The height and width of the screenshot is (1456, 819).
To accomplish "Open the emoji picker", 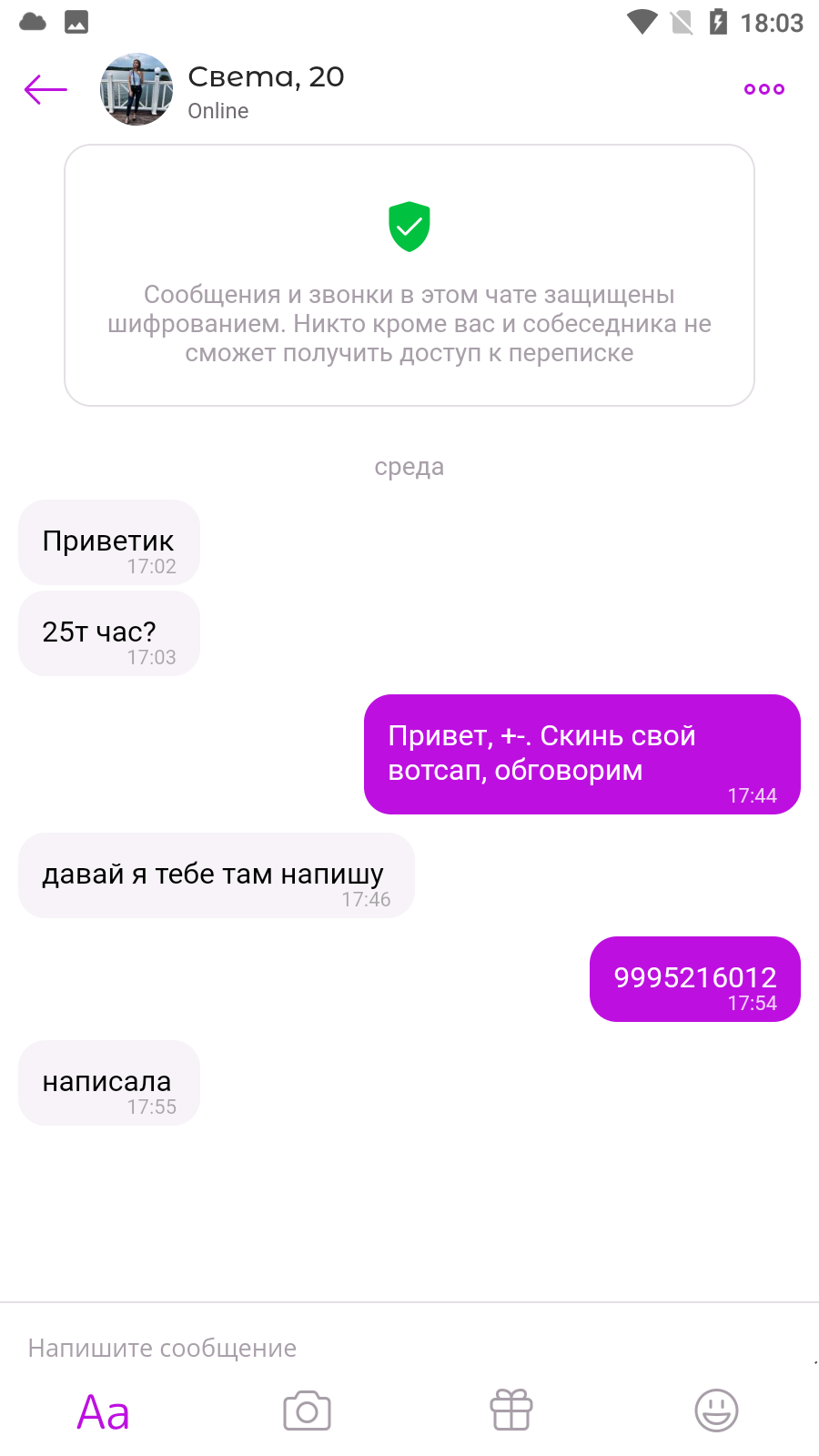I will (x=716, y=1410).
